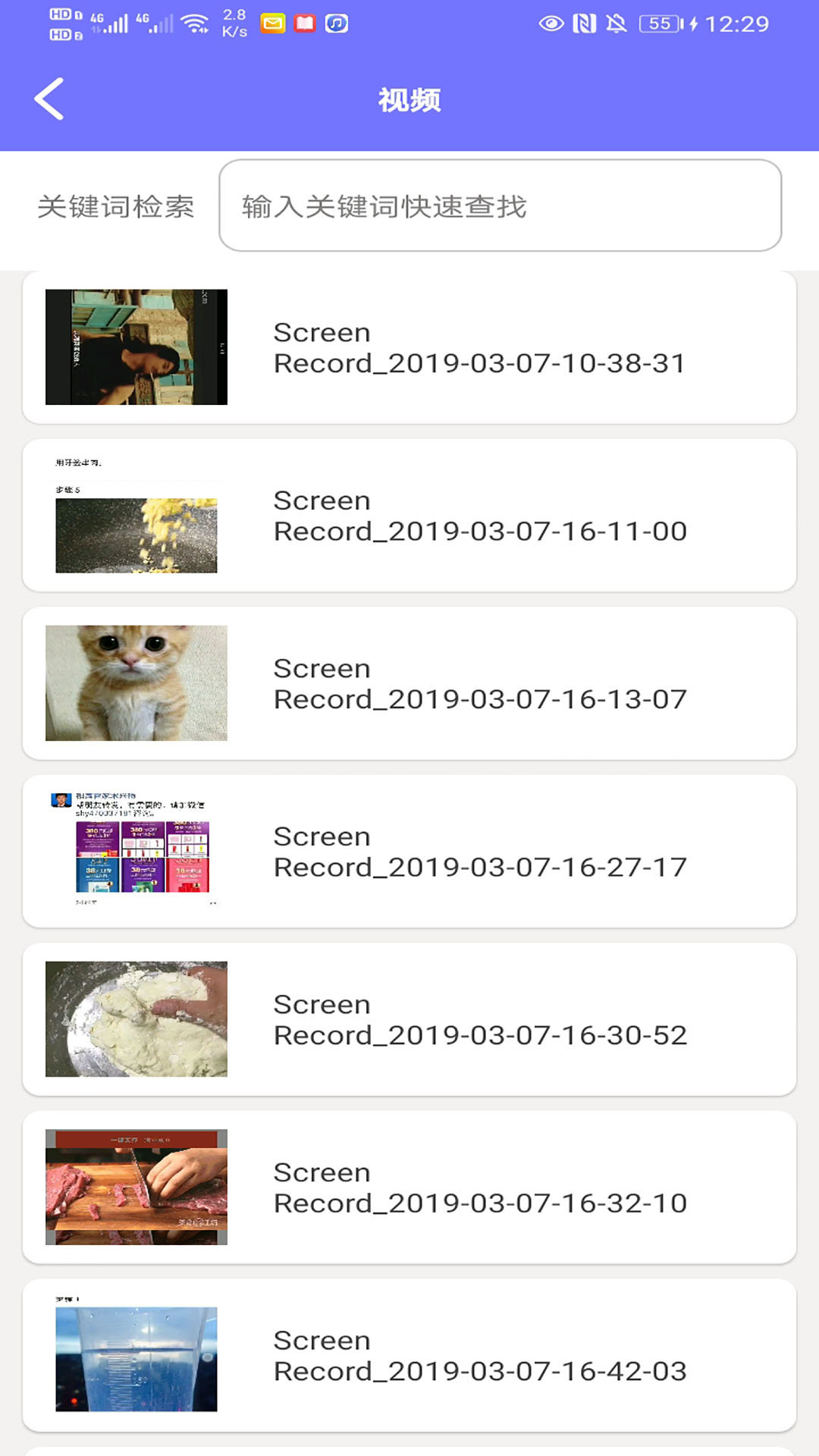The height and width of the screenshot is (1456, 819).
Task: Focus the keyword search input field
Action: pyautogui.click(x=500, y=206)
